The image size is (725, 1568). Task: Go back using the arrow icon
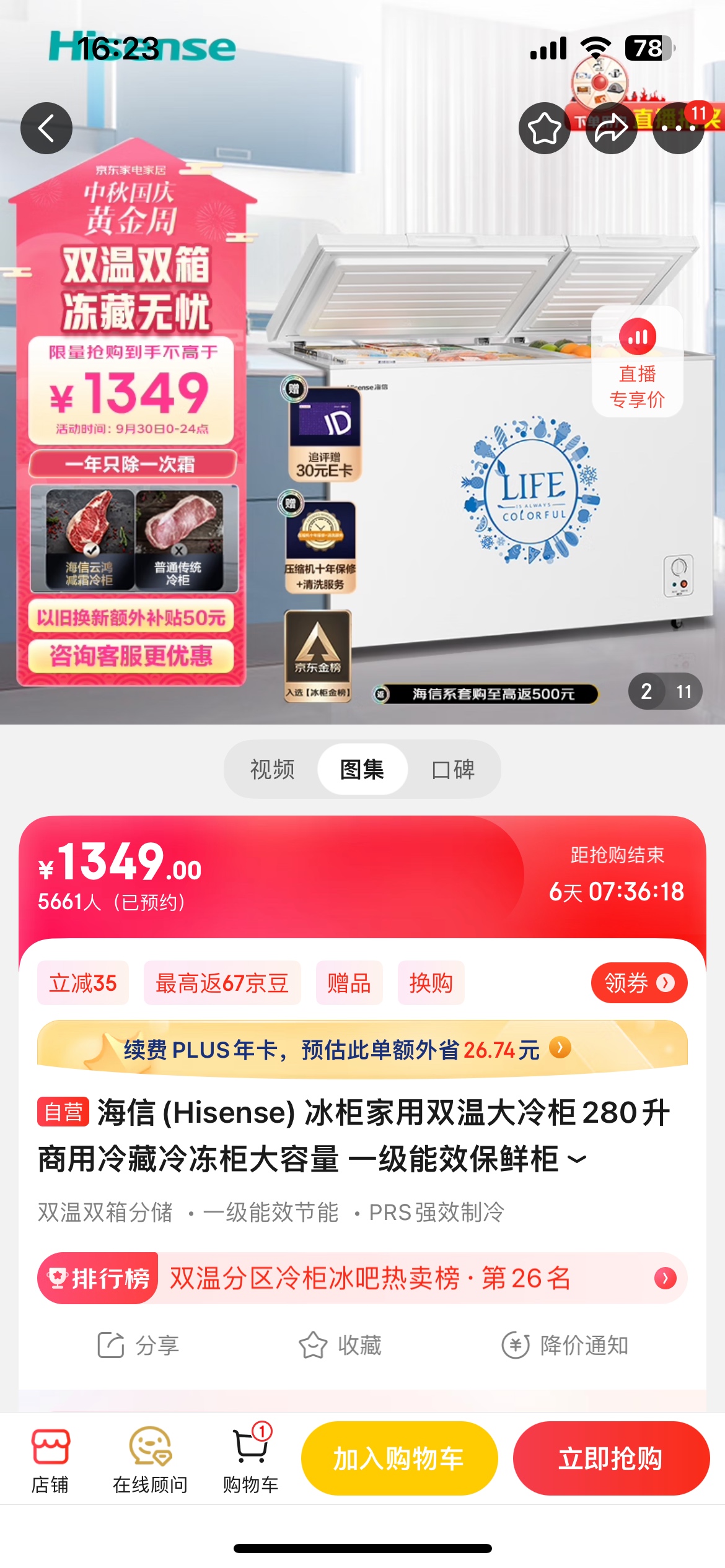46,128
